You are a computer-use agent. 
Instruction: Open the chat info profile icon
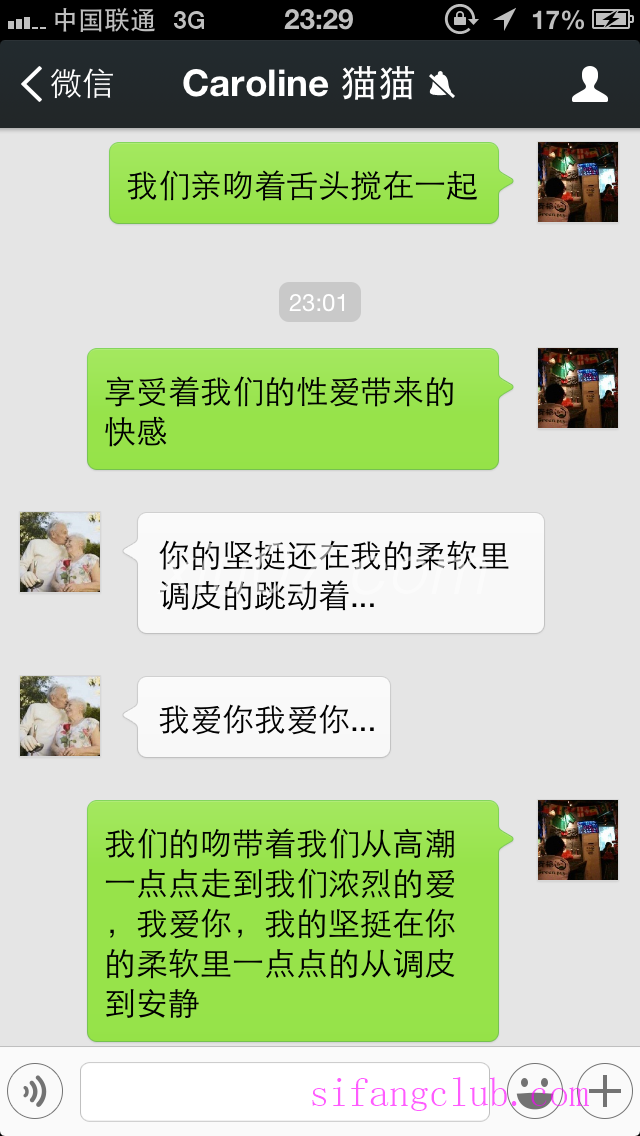(590, 84)
